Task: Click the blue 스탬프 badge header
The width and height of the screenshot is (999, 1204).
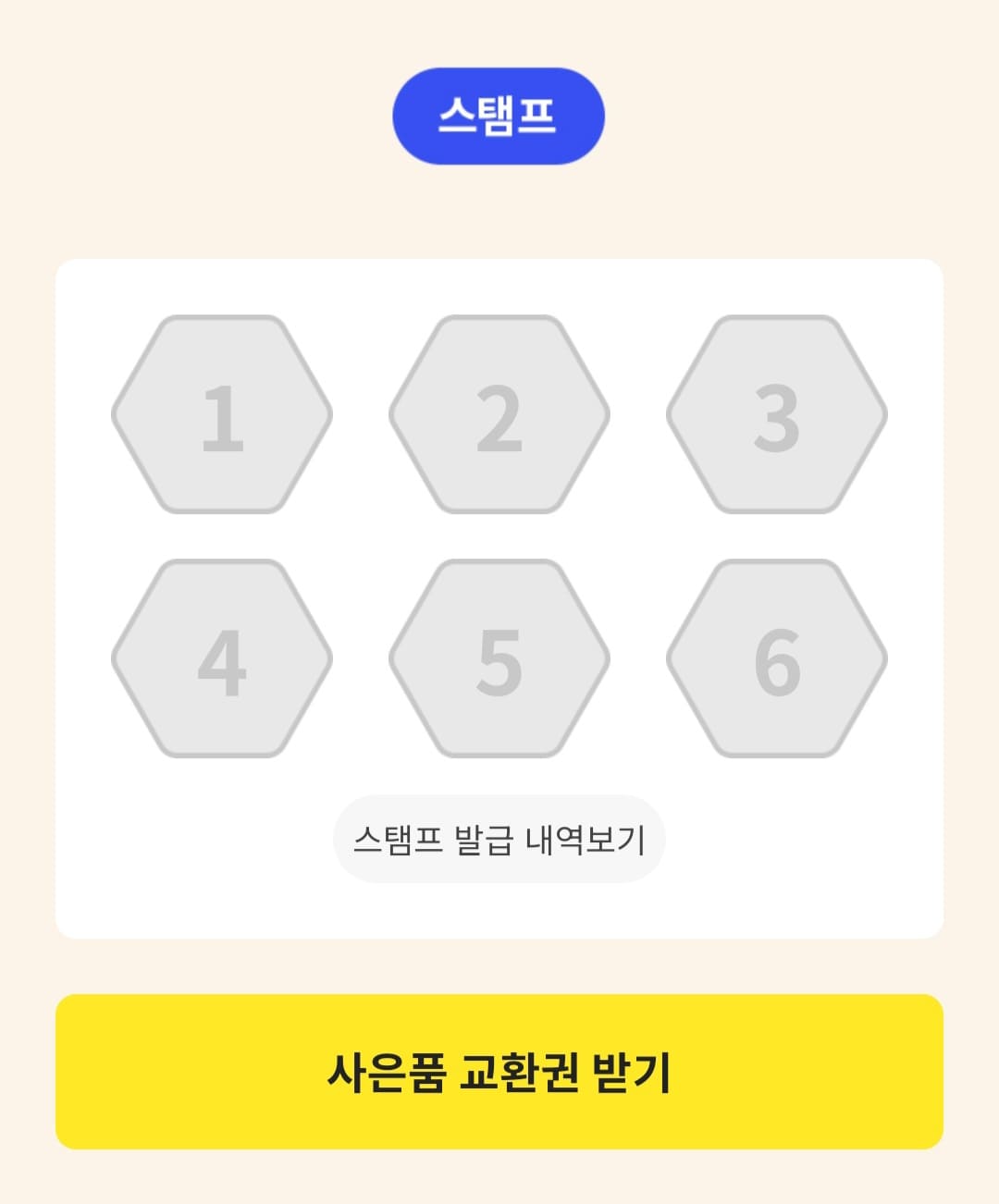Action: click(x=499, y=115)
